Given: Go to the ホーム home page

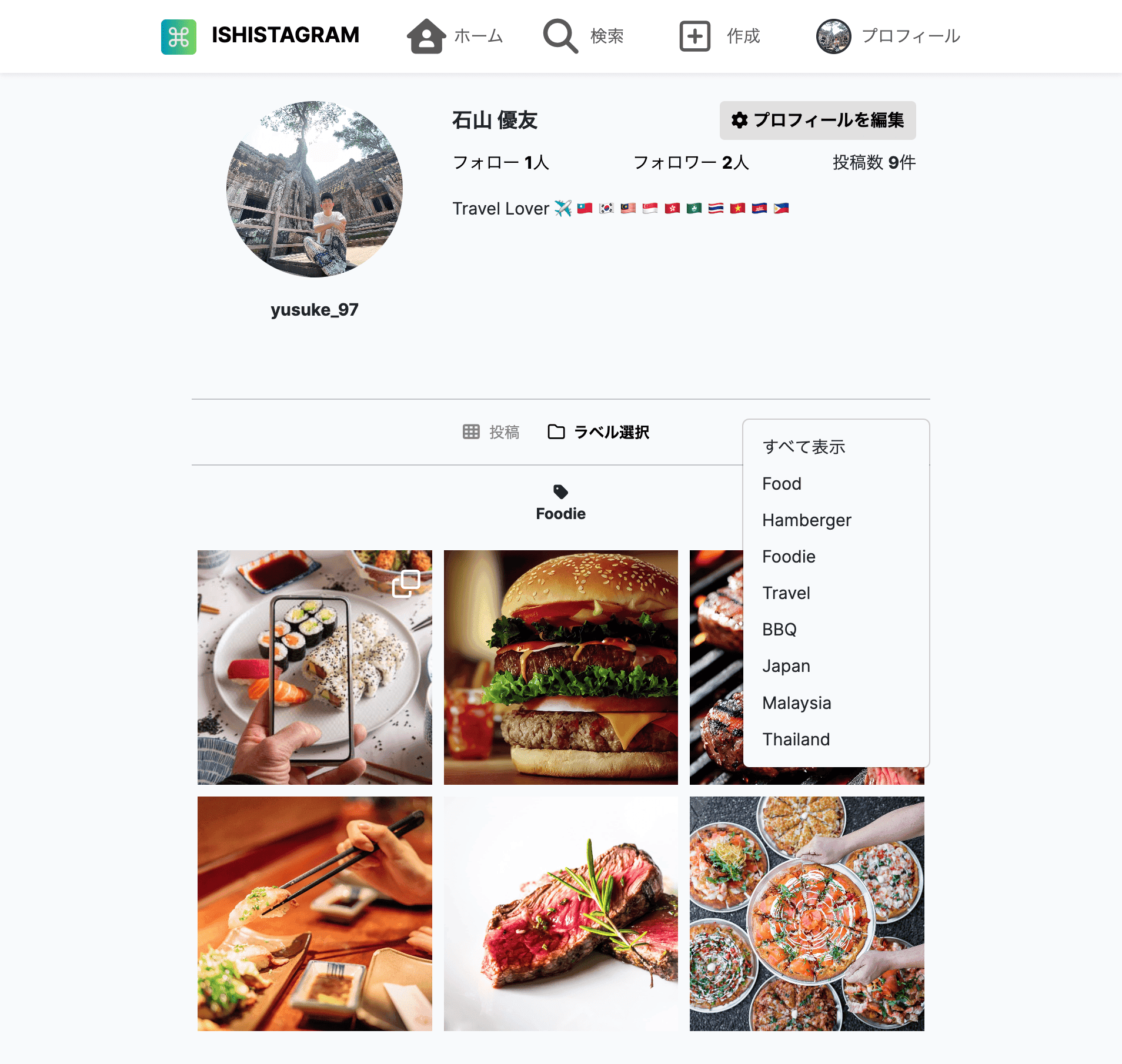Looking at the screenshot, I should 455,36.
